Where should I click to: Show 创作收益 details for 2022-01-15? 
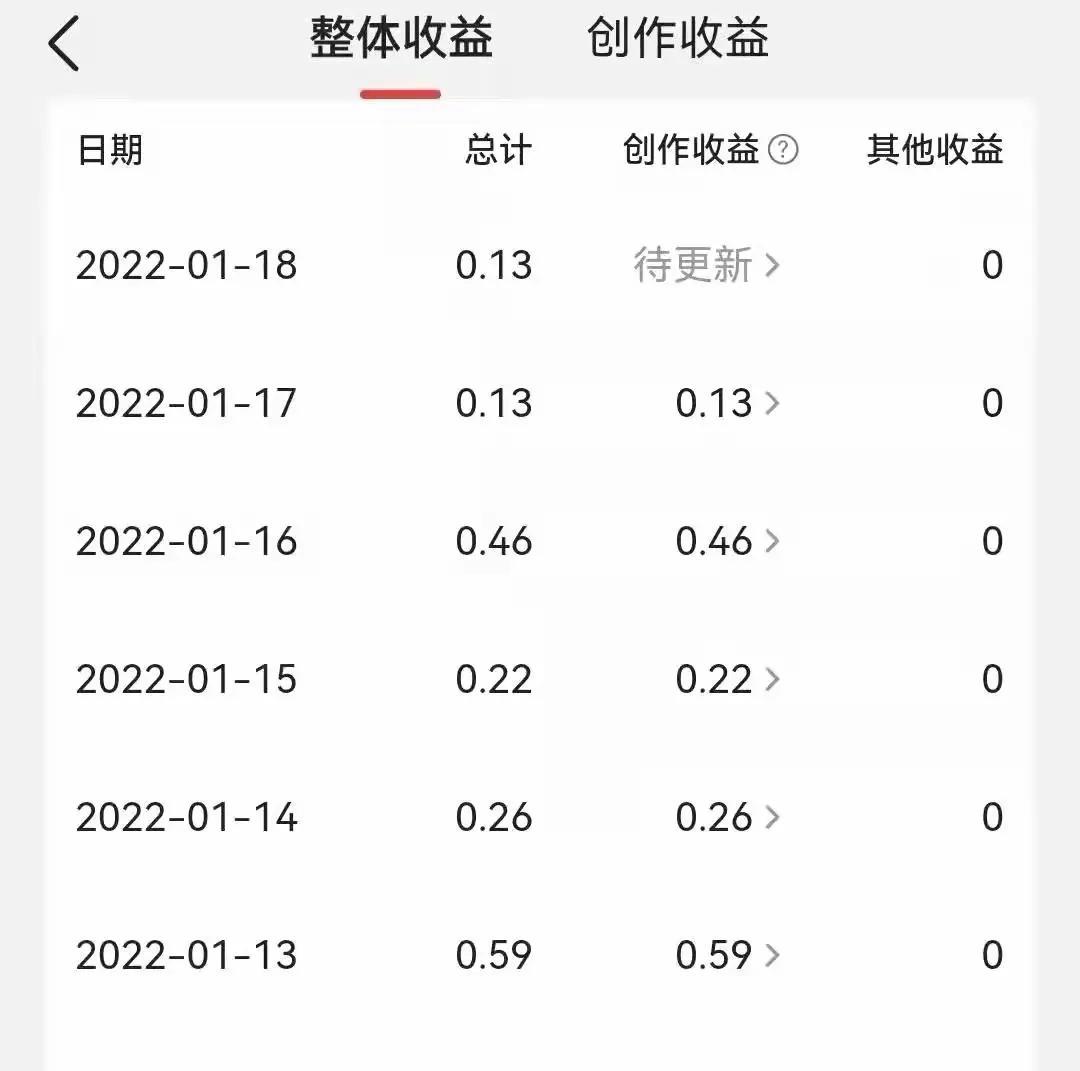tap(726, 679)
